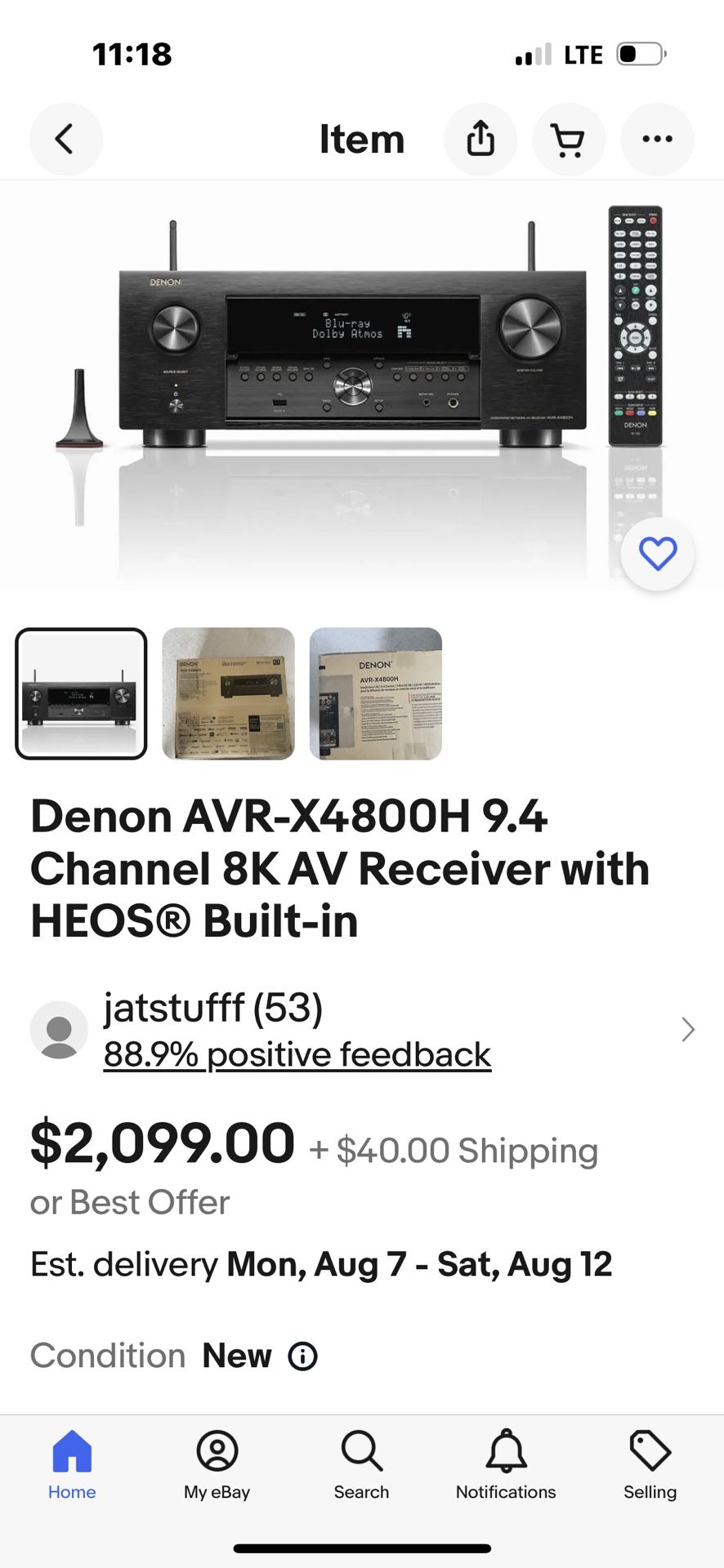Image resolution: width=724 pixels, height=1568 pixels.
Task: Share this Denon receiver listing
Action: tap(480, 139)
